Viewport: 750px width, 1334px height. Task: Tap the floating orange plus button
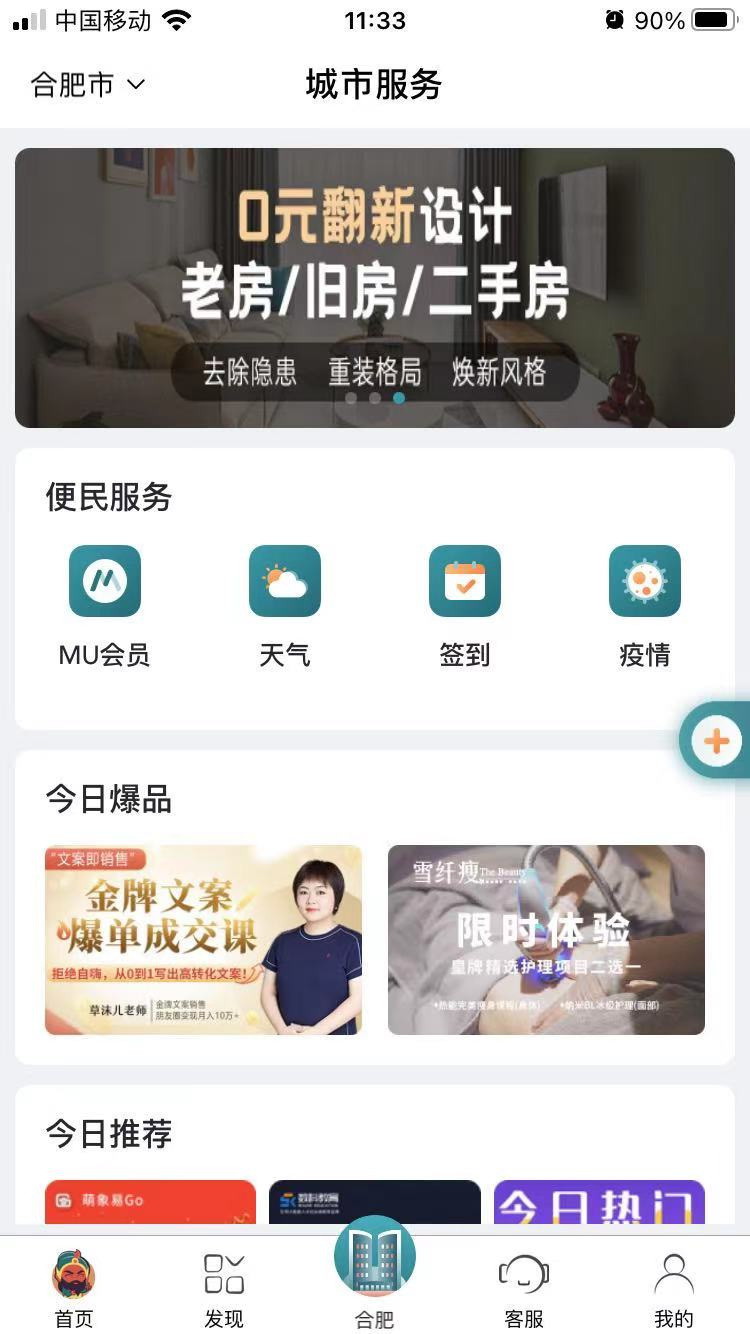tap(716, 741)
